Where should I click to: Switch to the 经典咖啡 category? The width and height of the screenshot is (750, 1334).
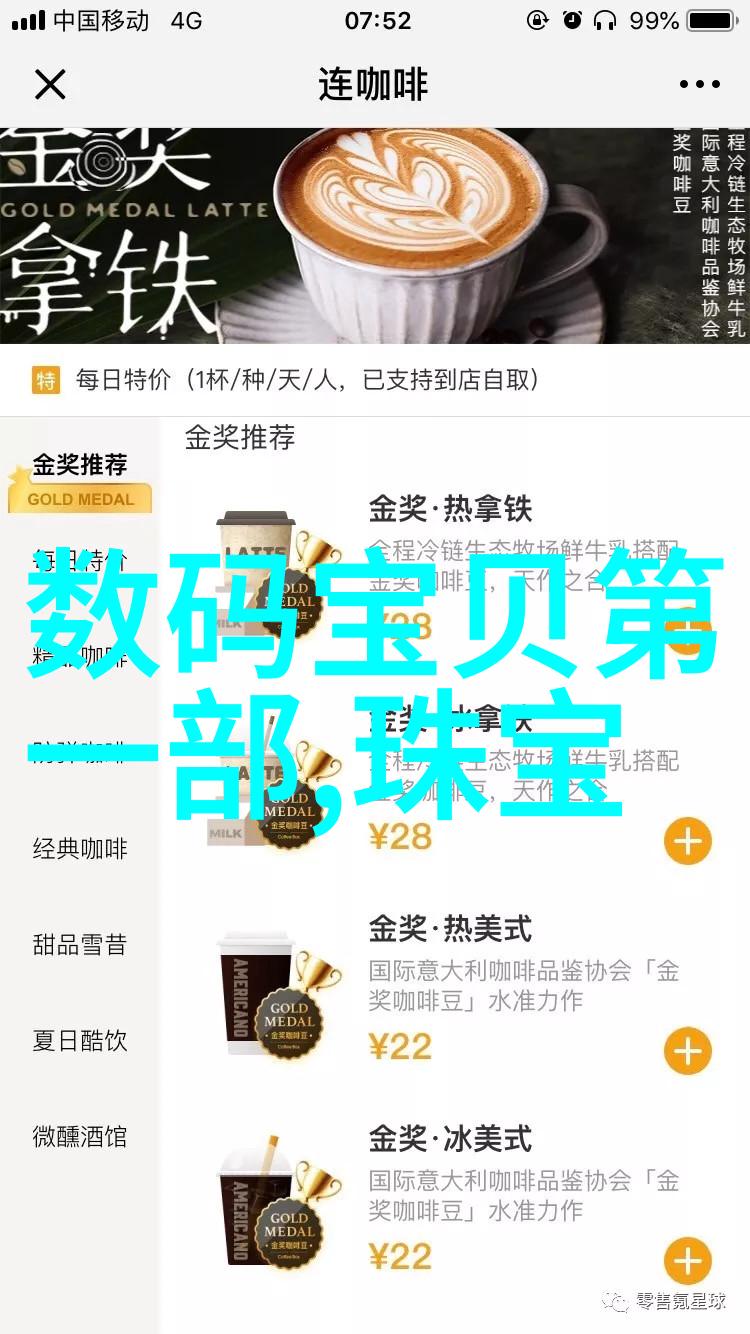pyautogui.click(x=80, y=849)
